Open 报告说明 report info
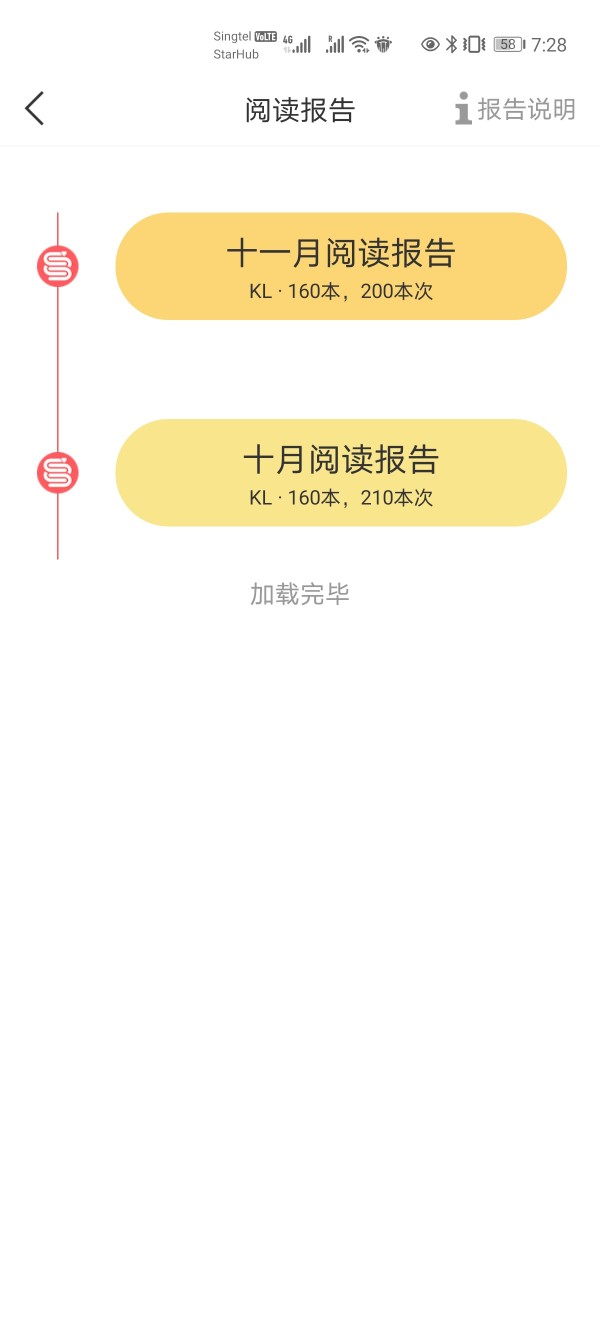The image size is (600, 1320). pyautogui.click(x=515, y=109)
